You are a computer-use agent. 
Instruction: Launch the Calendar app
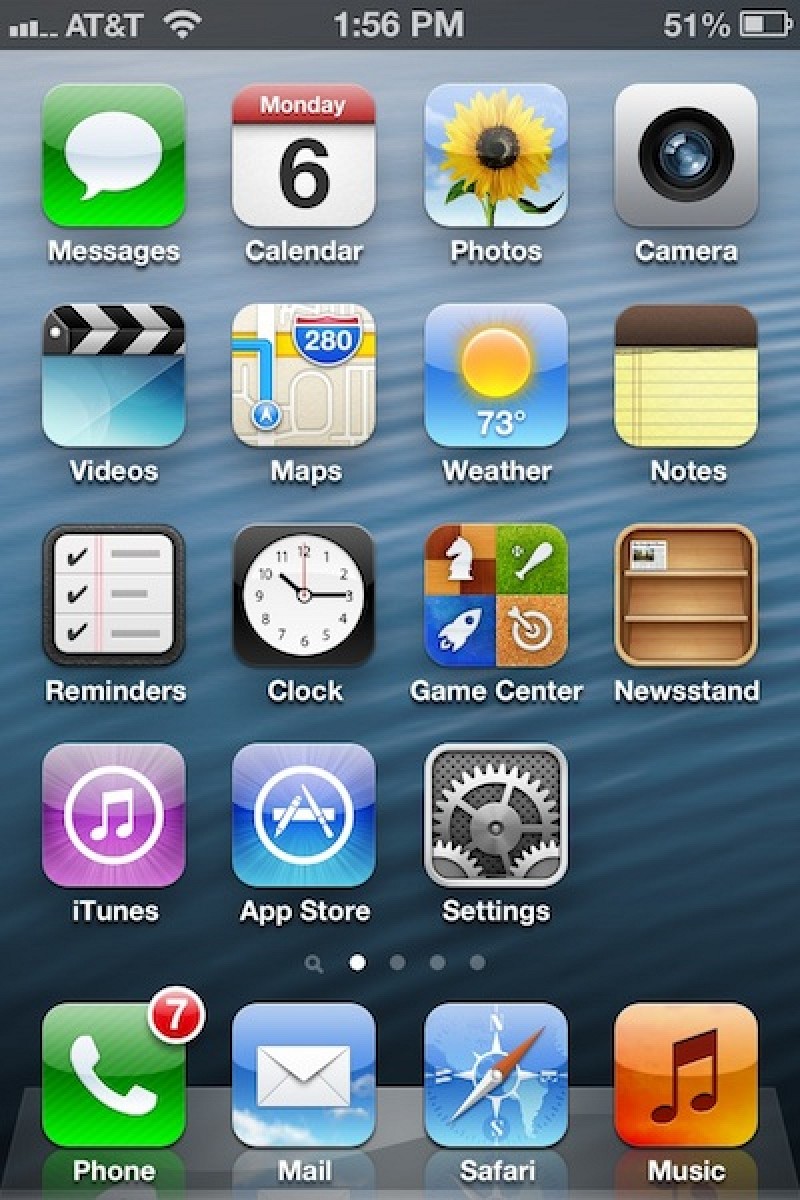pyautogui.click(x=304, y=155)
